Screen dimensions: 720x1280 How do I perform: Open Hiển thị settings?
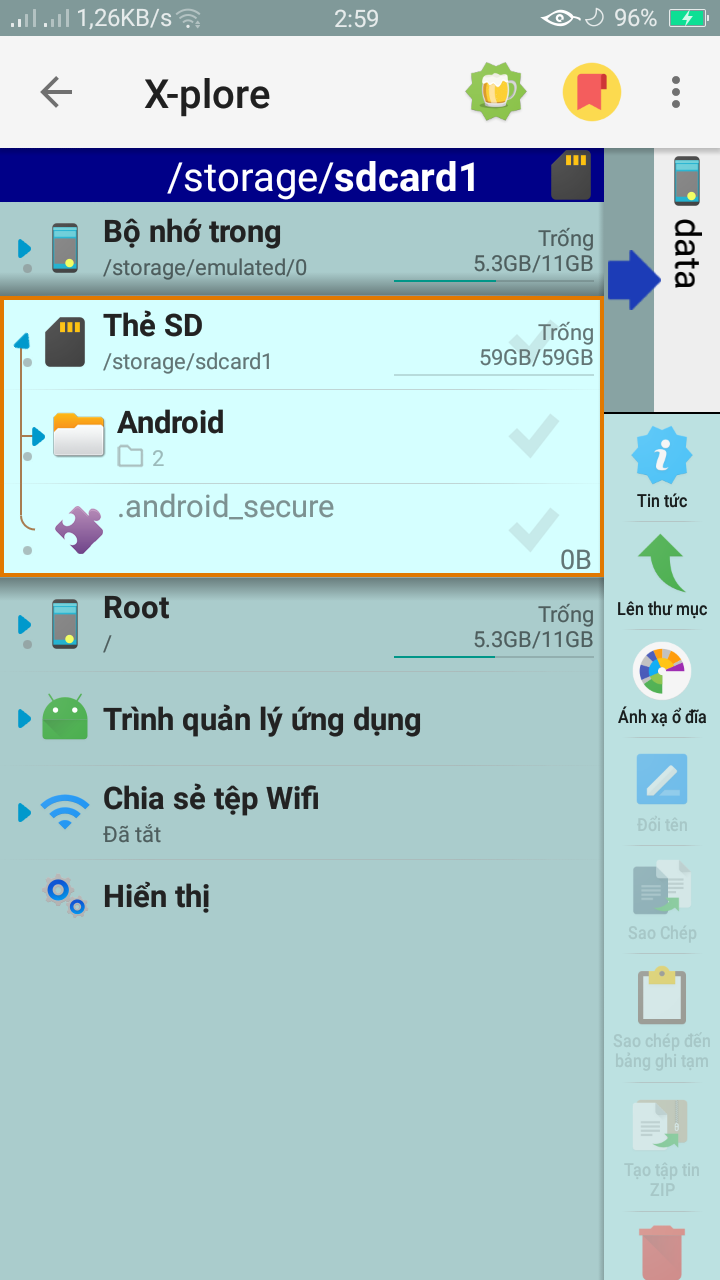pyautogui.click(x=157, y=897)
